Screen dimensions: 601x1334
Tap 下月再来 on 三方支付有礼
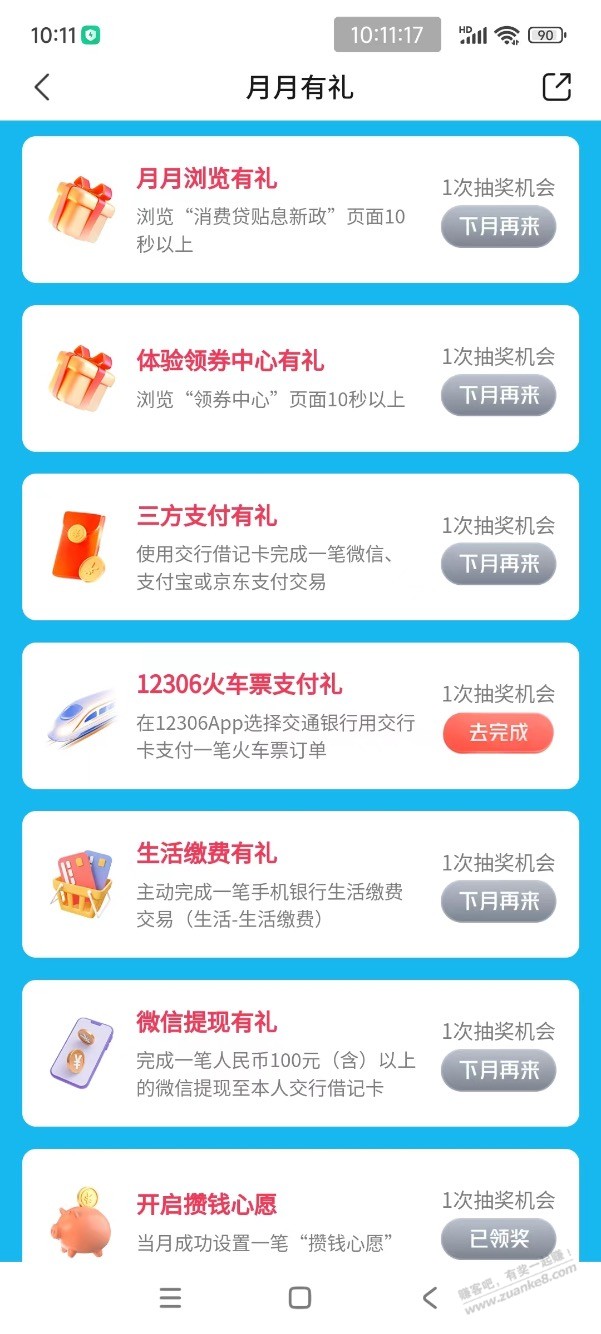(x=498, y=565)
